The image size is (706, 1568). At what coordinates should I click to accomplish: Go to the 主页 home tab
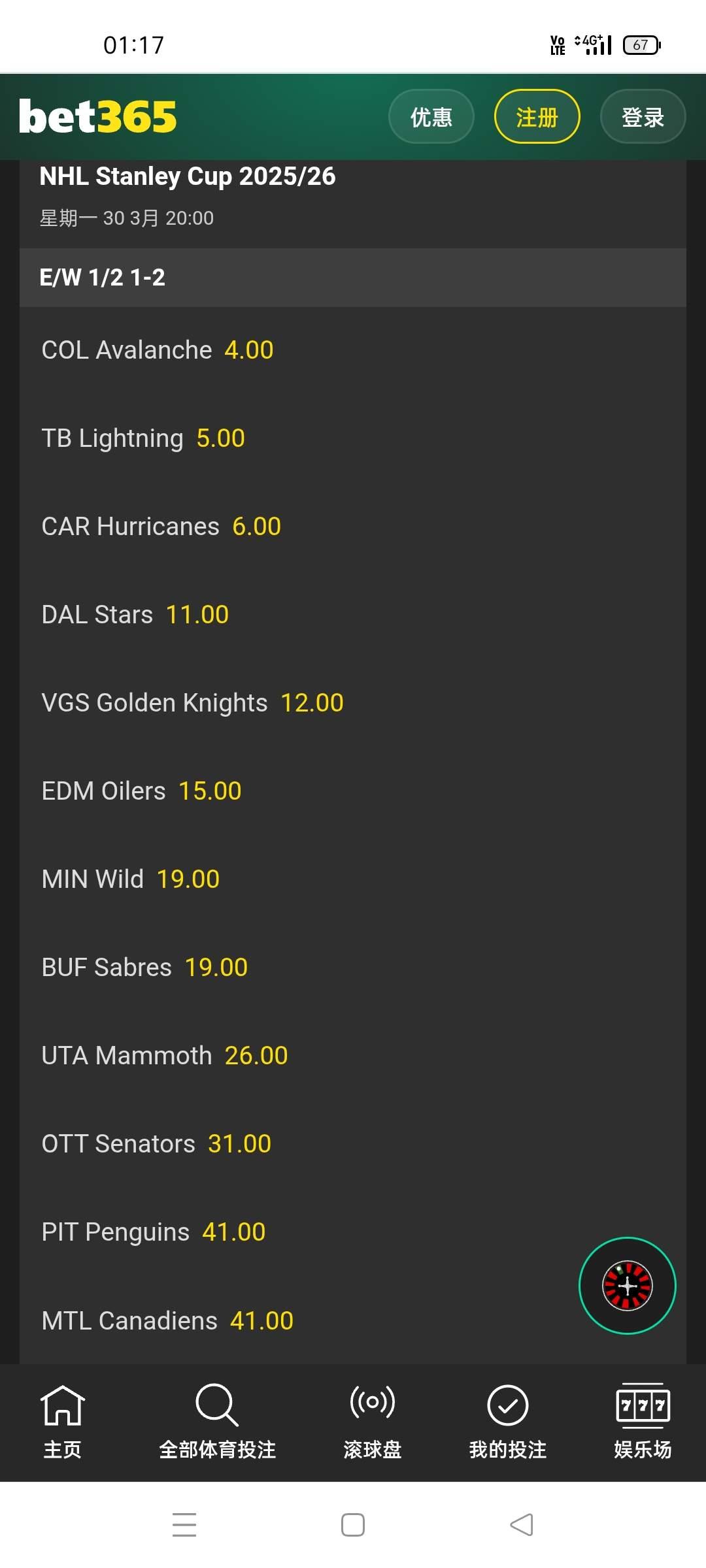point(63,1422)
